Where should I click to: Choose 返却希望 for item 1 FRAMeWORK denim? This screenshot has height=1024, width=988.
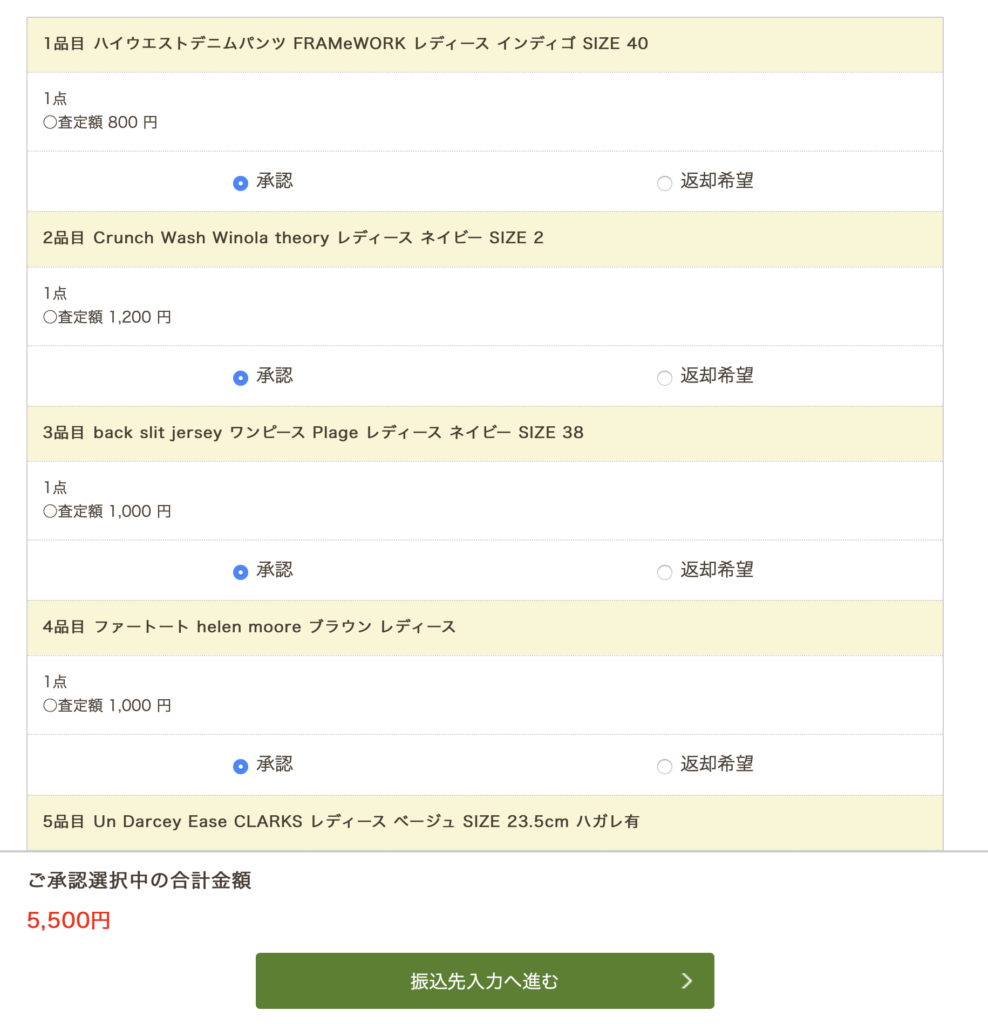(664, 183)
